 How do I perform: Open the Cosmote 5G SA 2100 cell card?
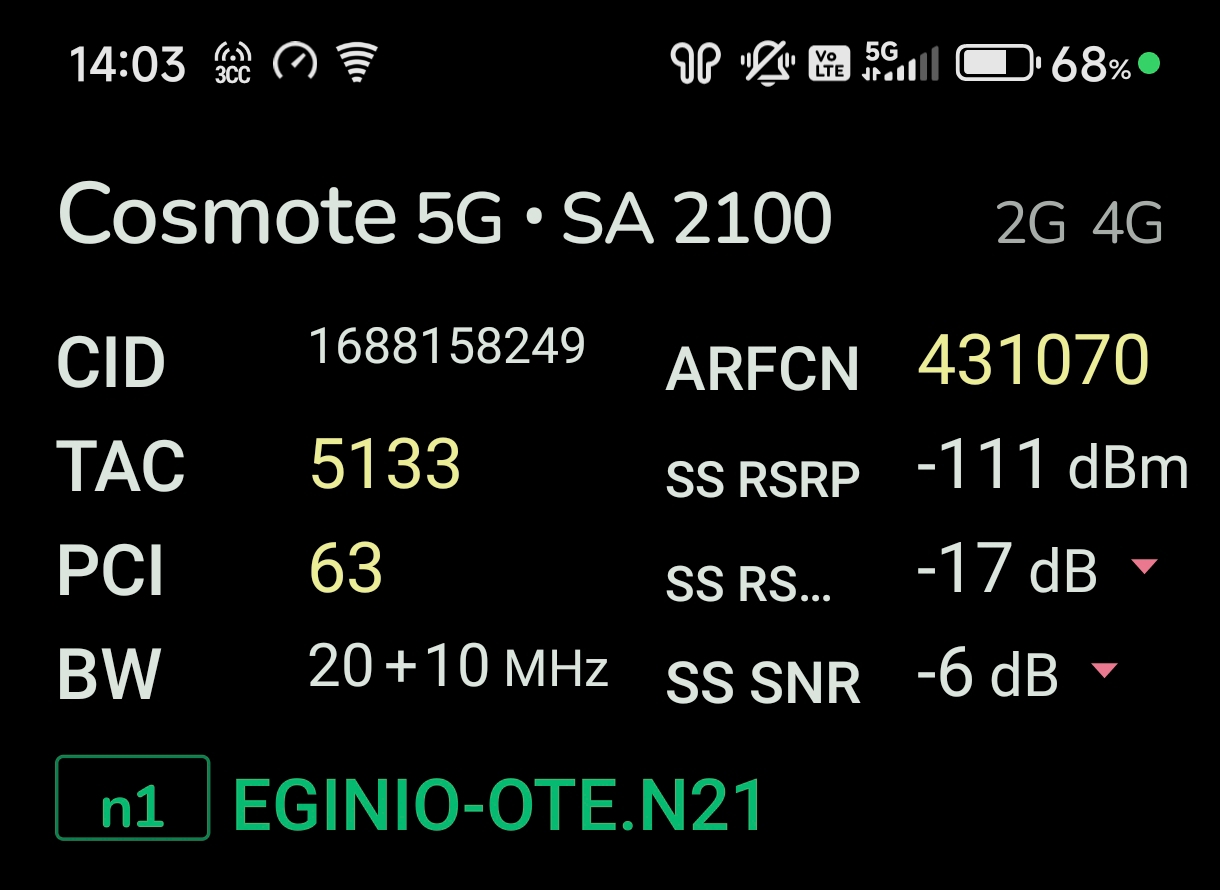point(446,218)
